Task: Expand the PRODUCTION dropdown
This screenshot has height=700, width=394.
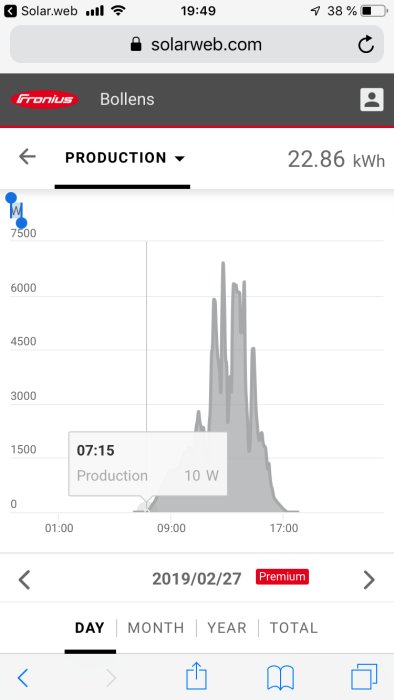Action: [x=125, y=158]
